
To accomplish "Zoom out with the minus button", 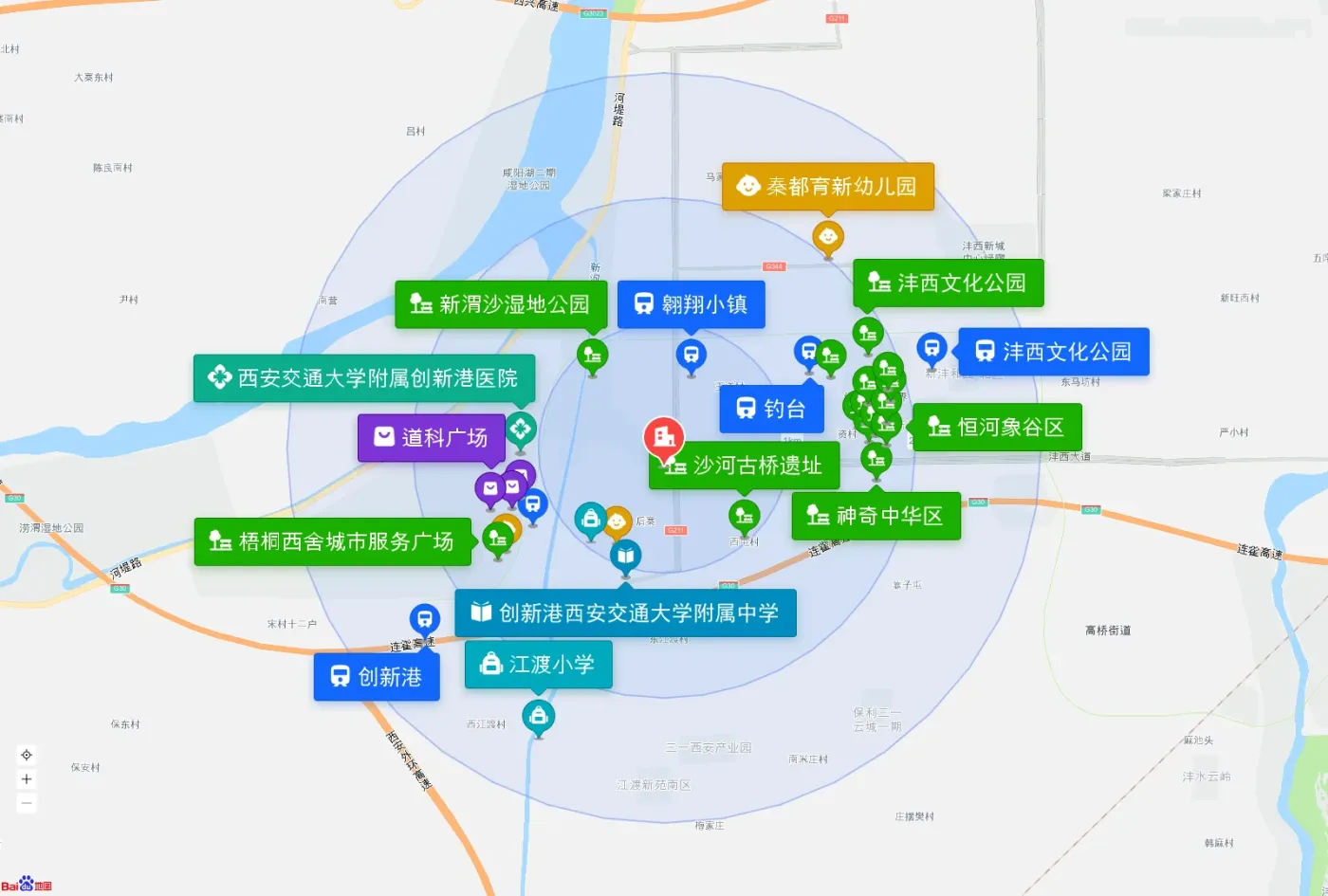I will 27,803.
